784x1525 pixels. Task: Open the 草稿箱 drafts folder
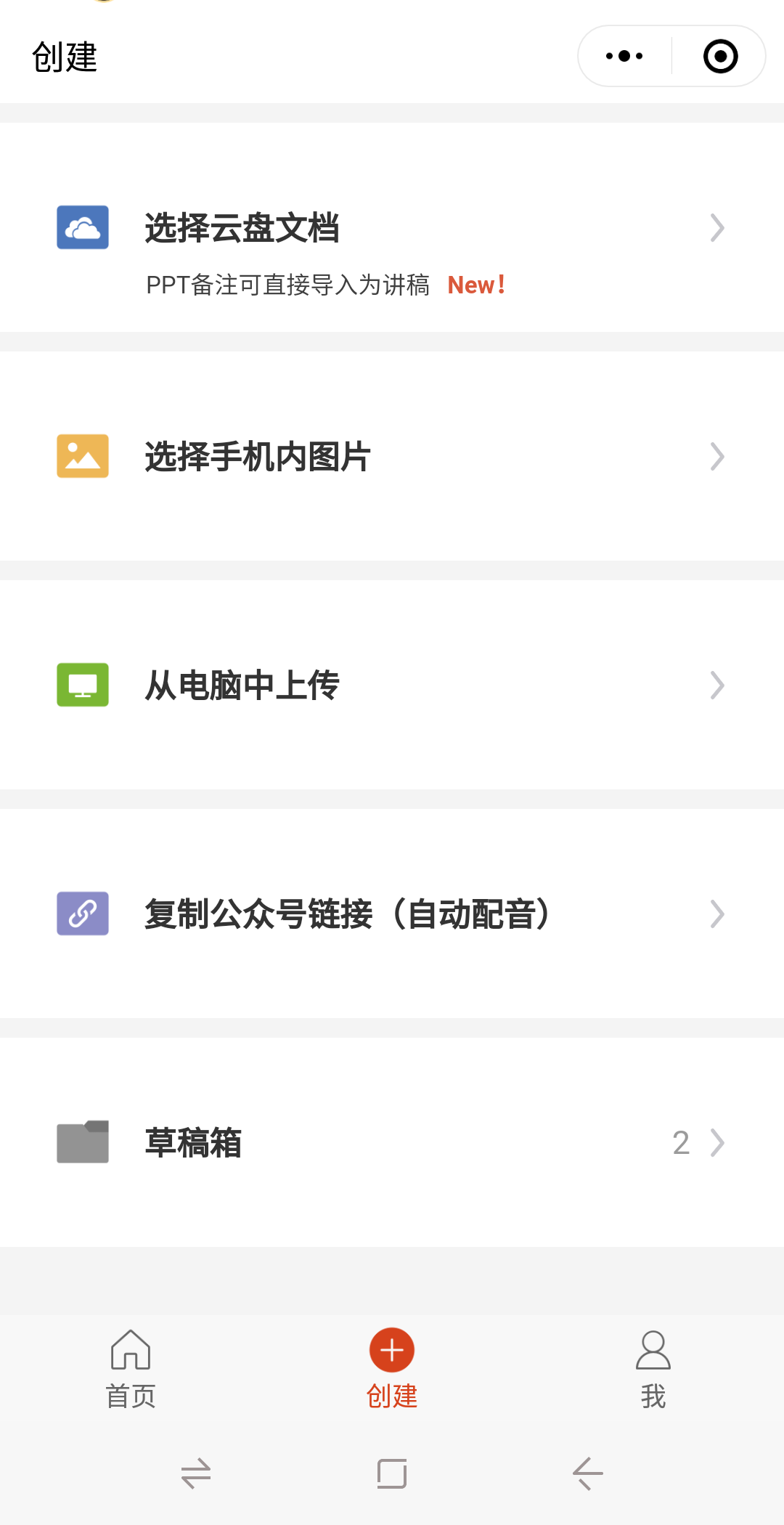pos(392,1142)
